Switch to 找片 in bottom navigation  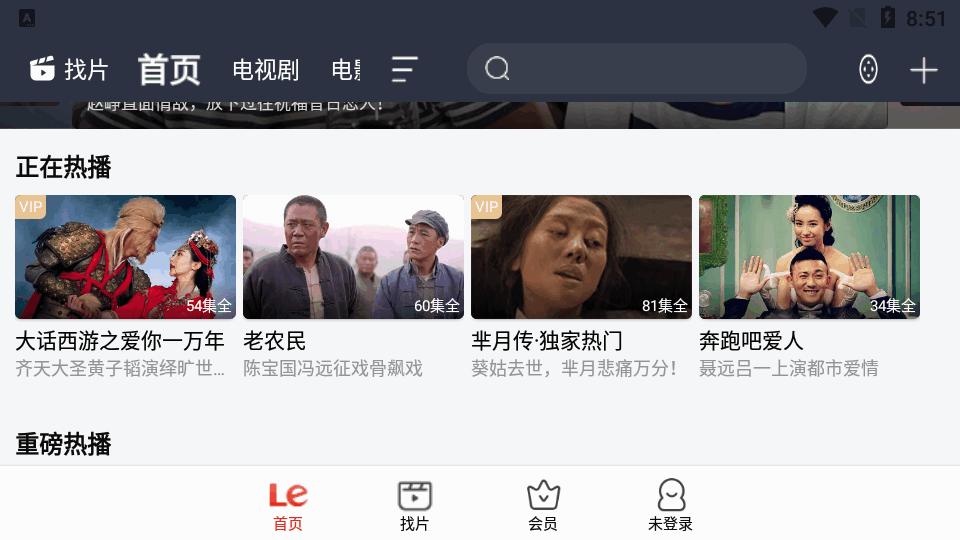click(x=414, y=505)
